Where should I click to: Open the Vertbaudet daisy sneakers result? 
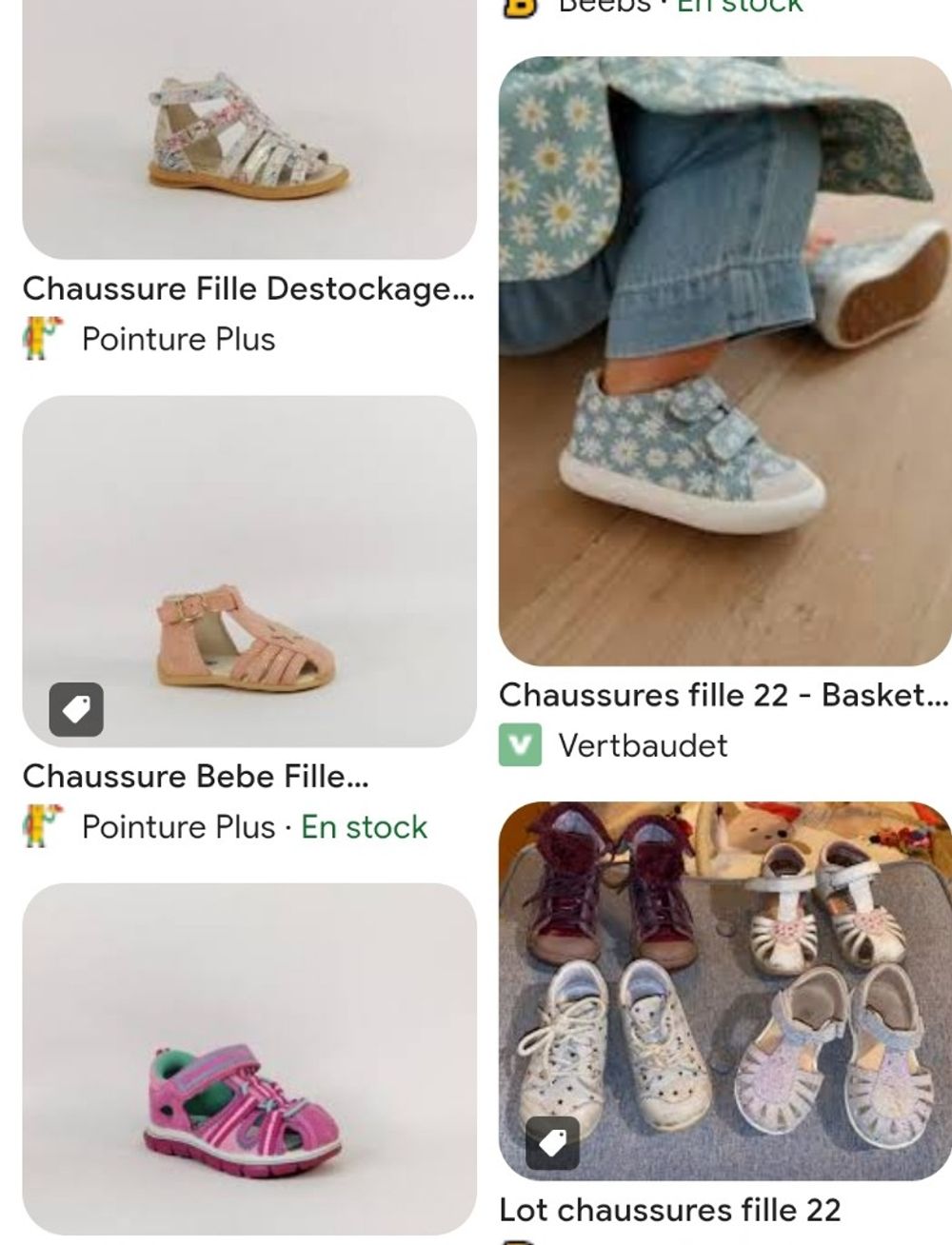(x=724, y=362)
